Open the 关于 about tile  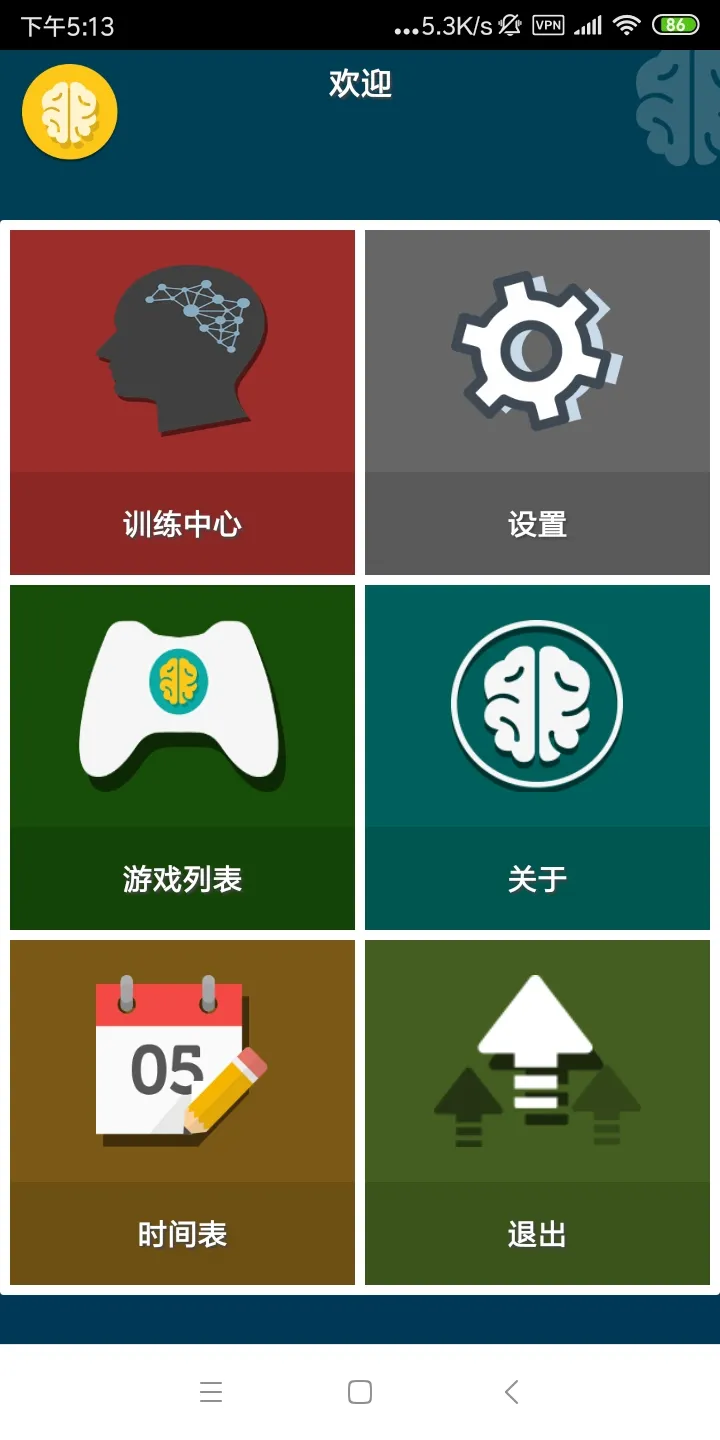(x=537, y=757)
